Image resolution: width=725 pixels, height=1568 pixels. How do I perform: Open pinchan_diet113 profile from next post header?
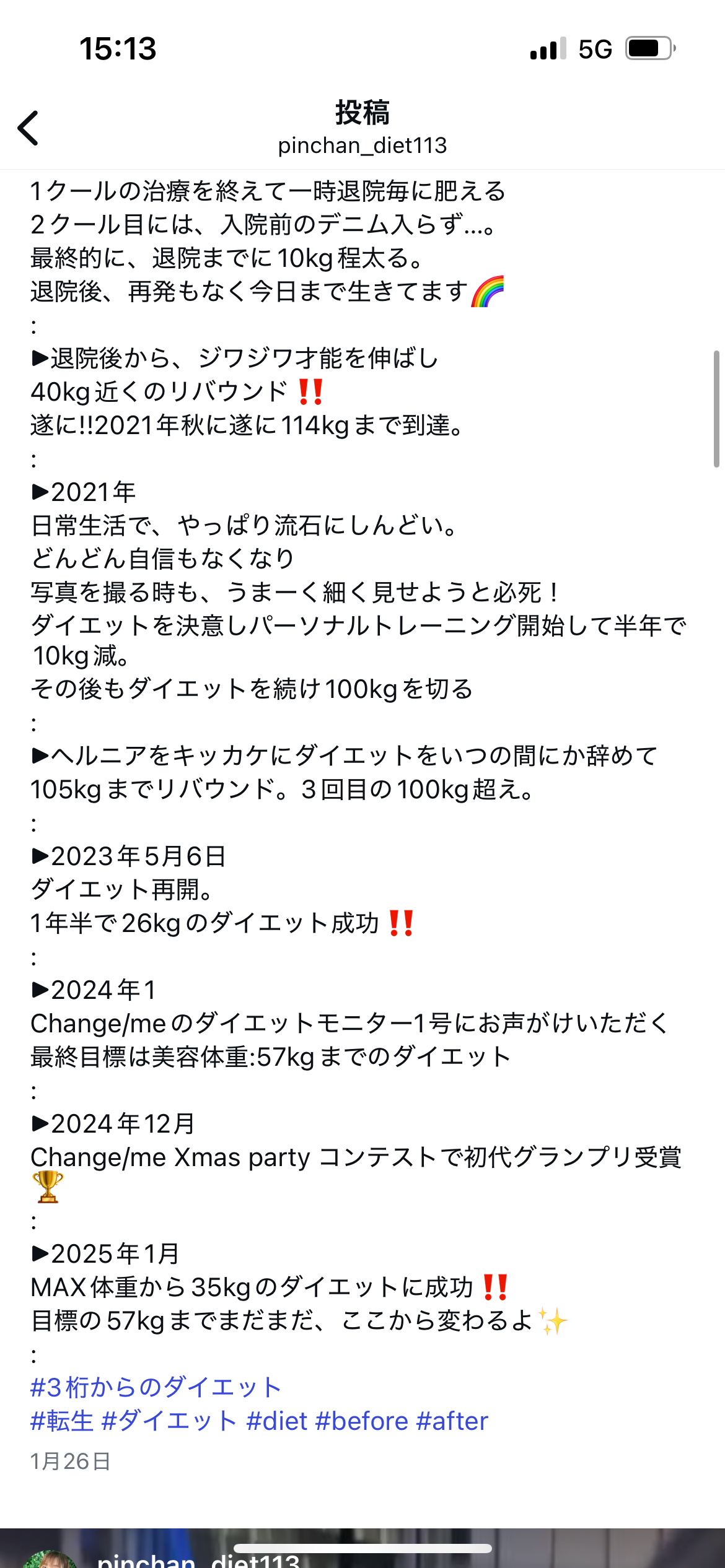pos(198,1559)
